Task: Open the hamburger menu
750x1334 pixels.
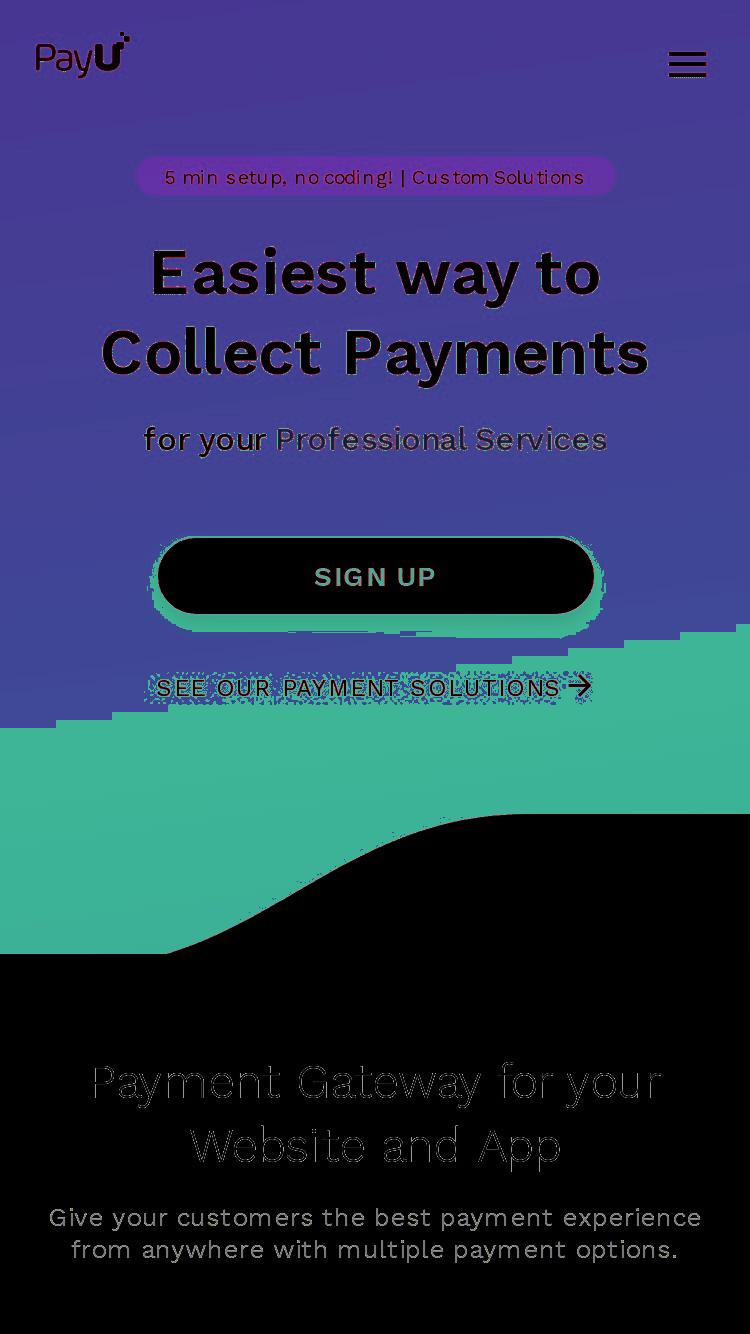Action: point(687,64)
